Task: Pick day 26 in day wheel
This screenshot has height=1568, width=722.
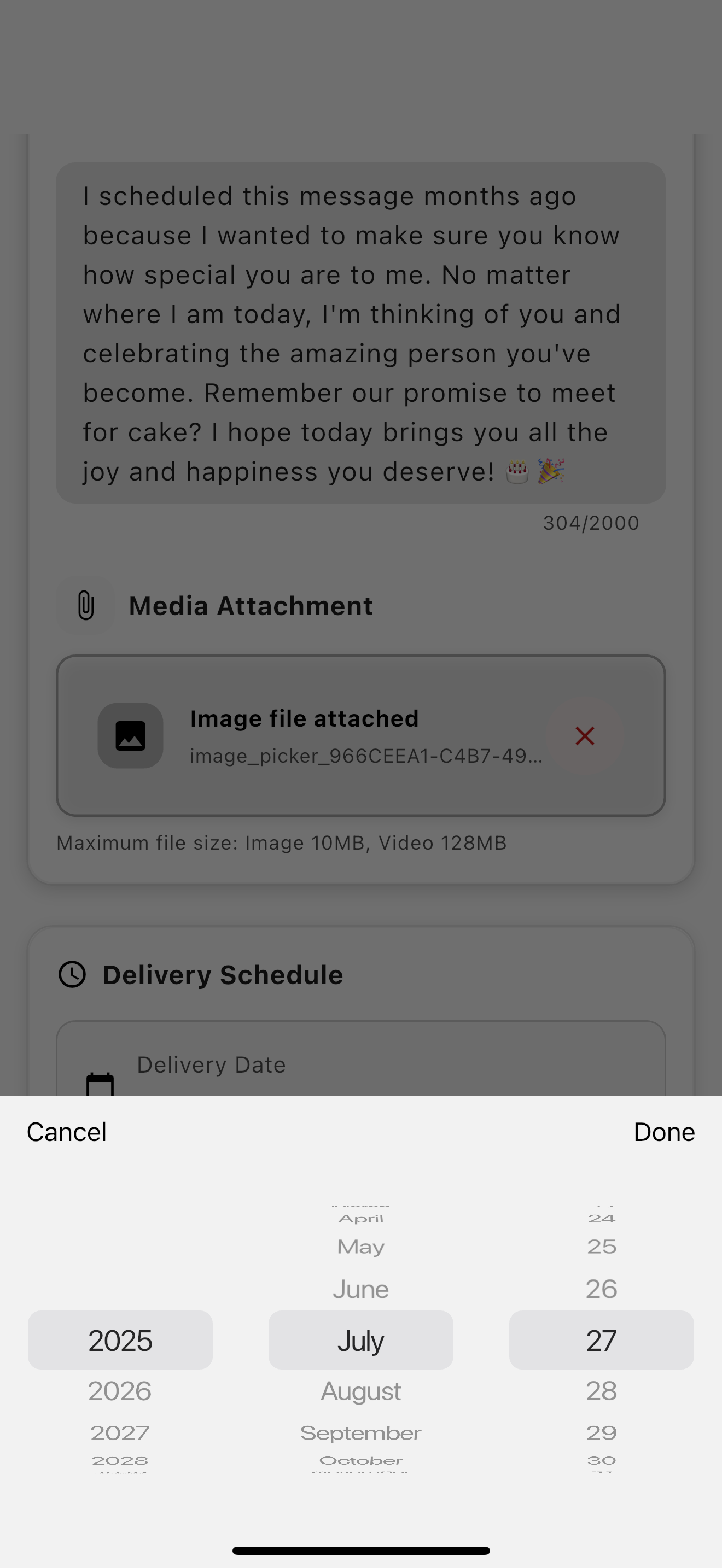Action: 602,1289
